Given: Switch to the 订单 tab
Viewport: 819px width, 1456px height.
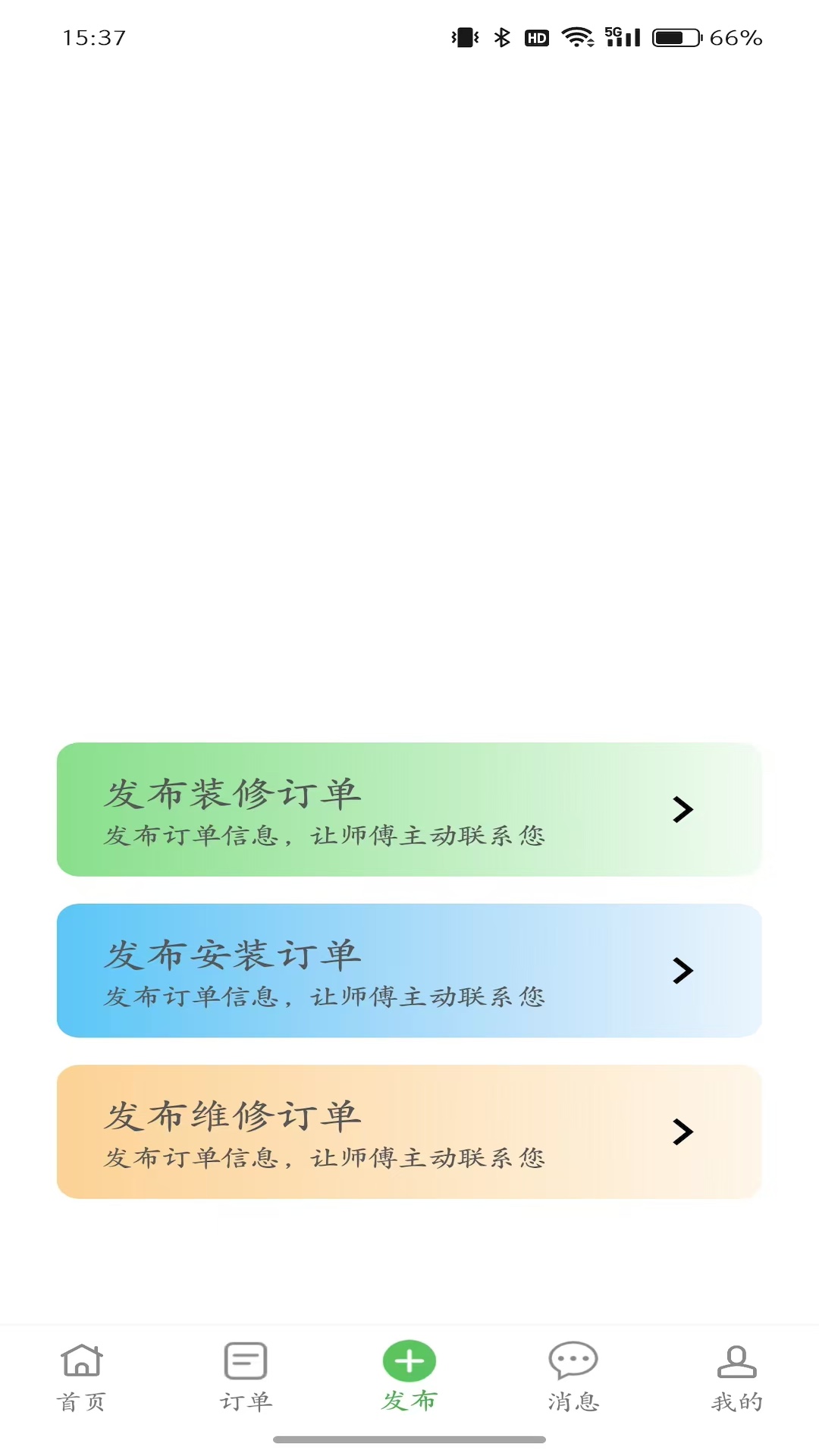Looking at the screenshot, I should click(x=244, y=1380).
